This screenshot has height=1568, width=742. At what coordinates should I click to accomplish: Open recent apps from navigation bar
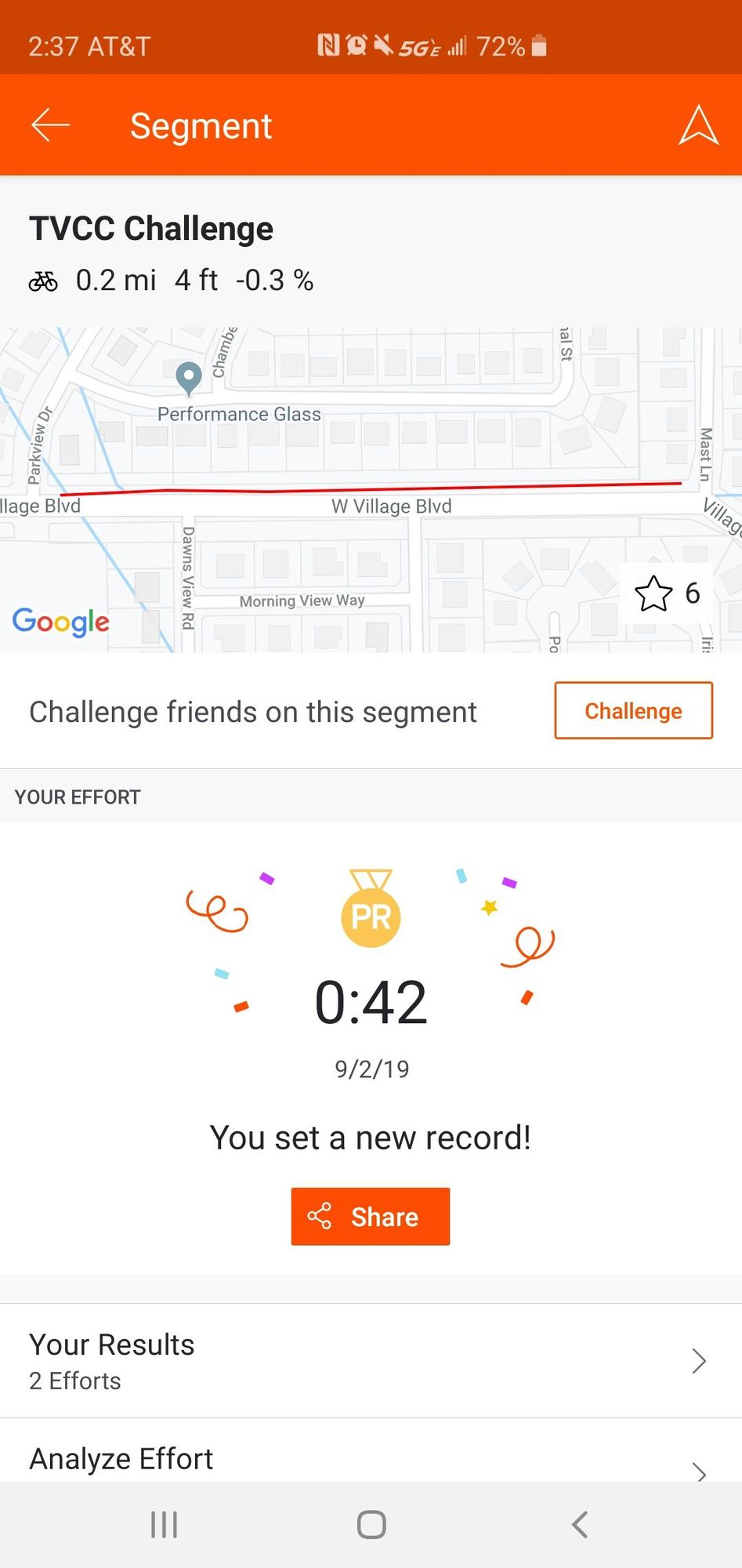point(164,1525)
